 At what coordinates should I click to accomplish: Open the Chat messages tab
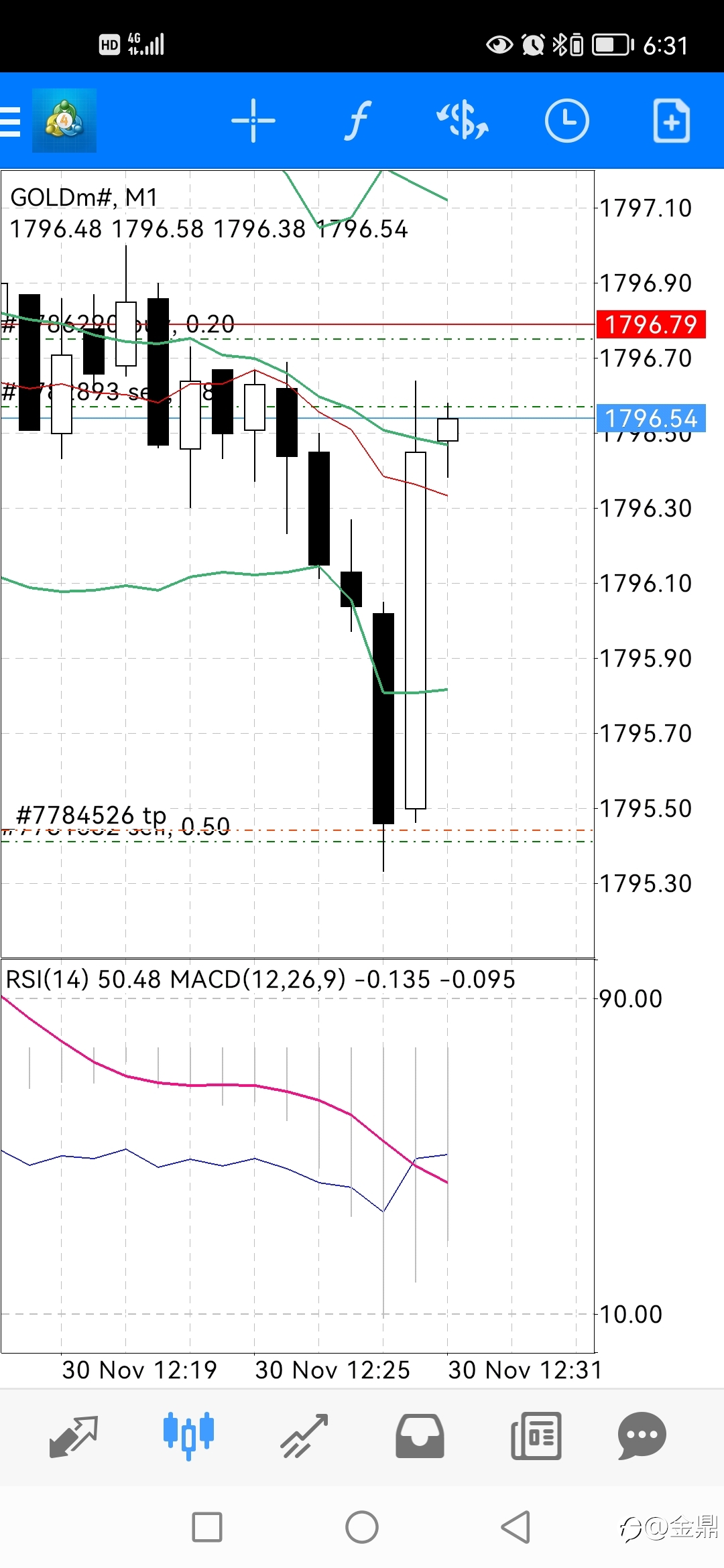pyautogui.click(x=642, y=1436)
